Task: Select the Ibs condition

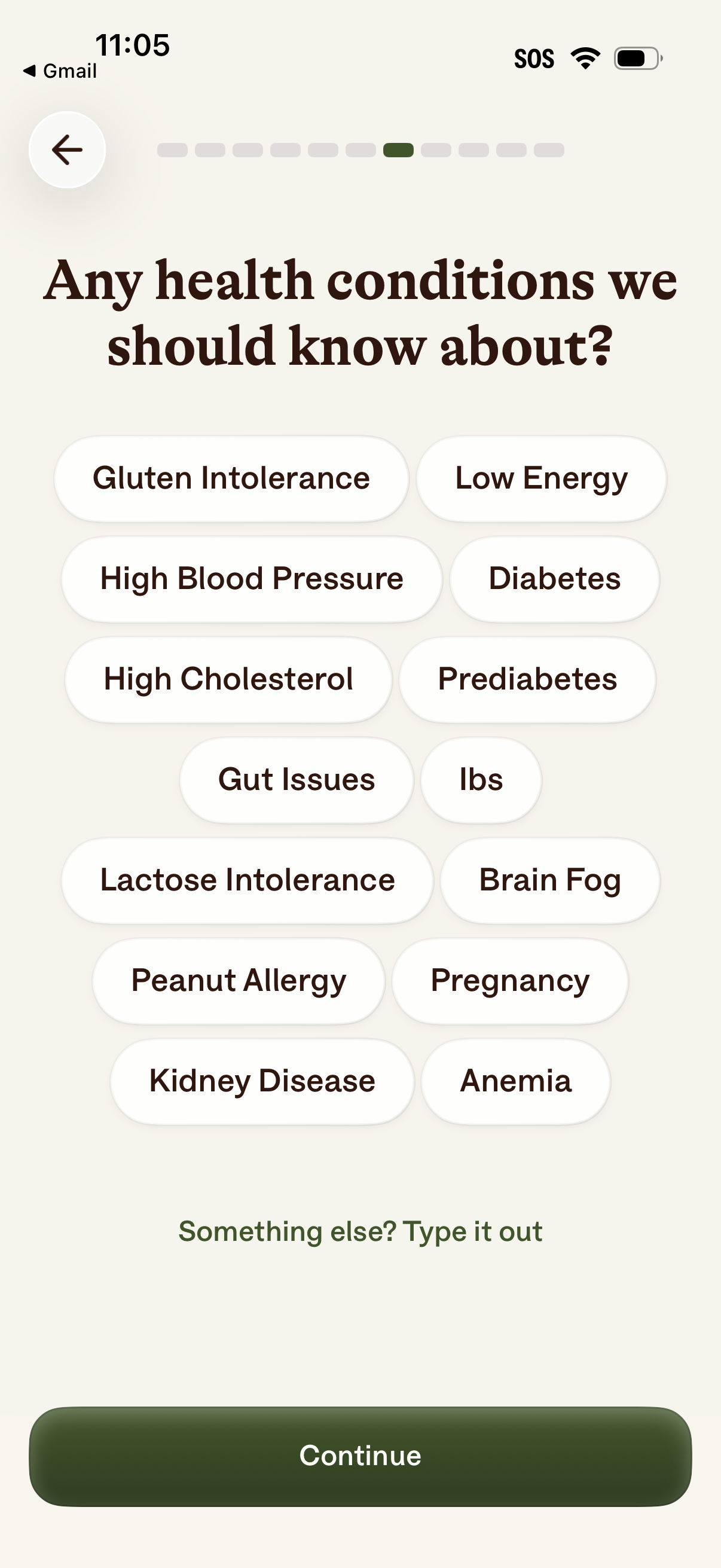Action: pos(480,780)
